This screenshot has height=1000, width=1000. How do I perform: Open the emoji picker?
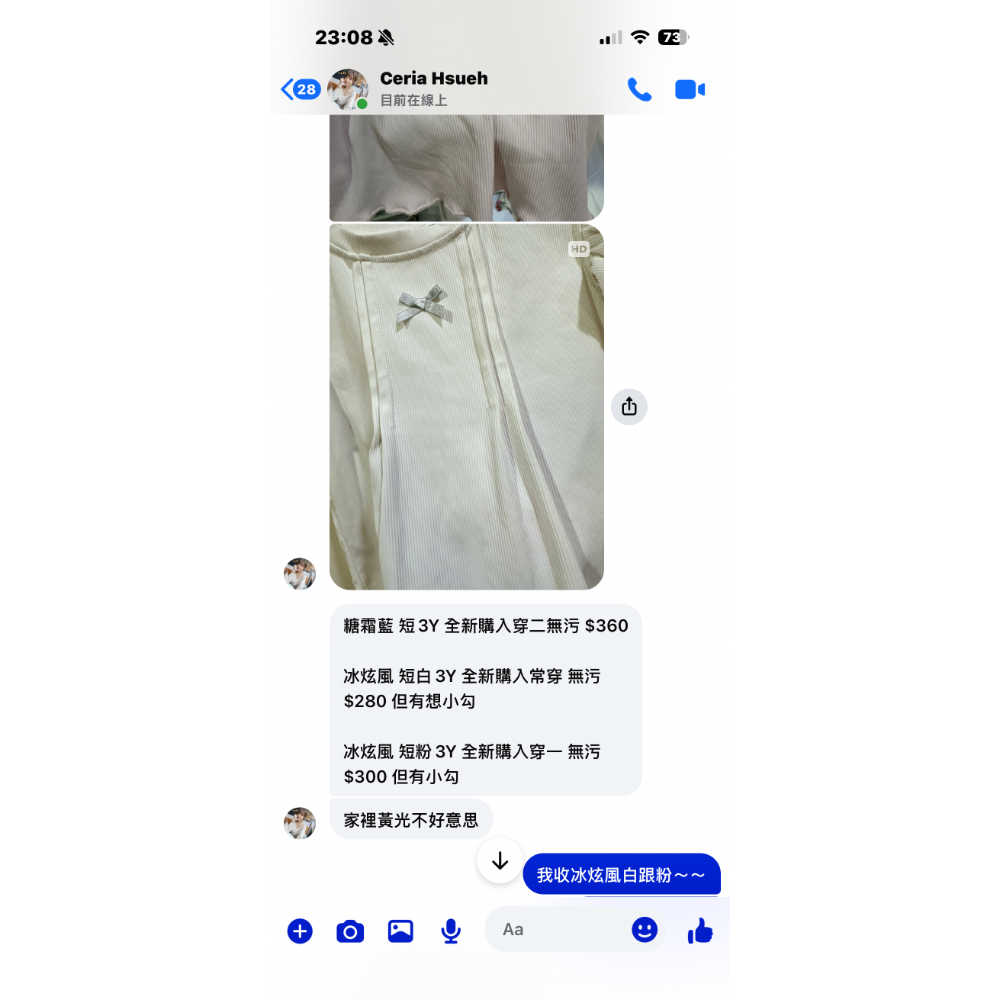click(645, 930)
